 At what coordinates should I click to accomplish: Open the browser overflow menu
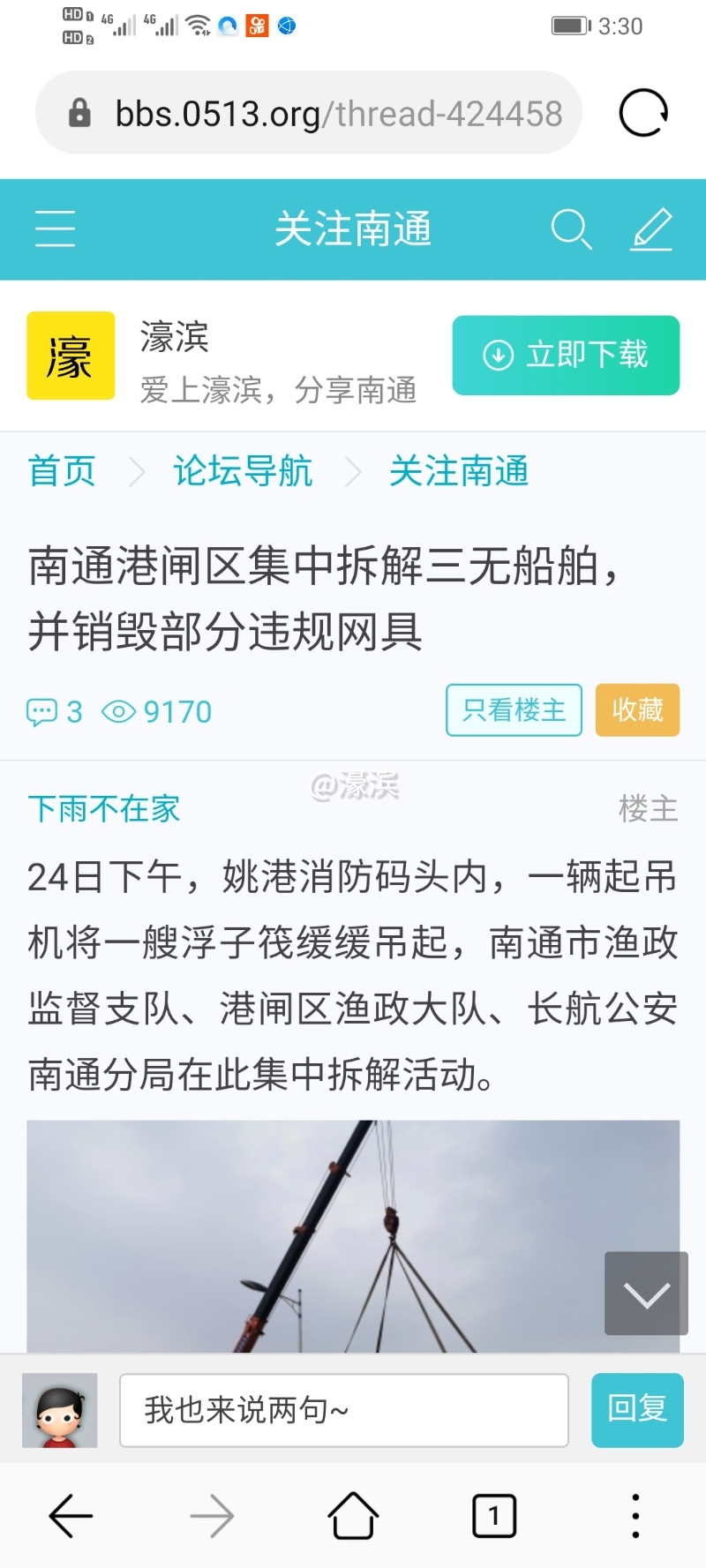(635, 1516)
